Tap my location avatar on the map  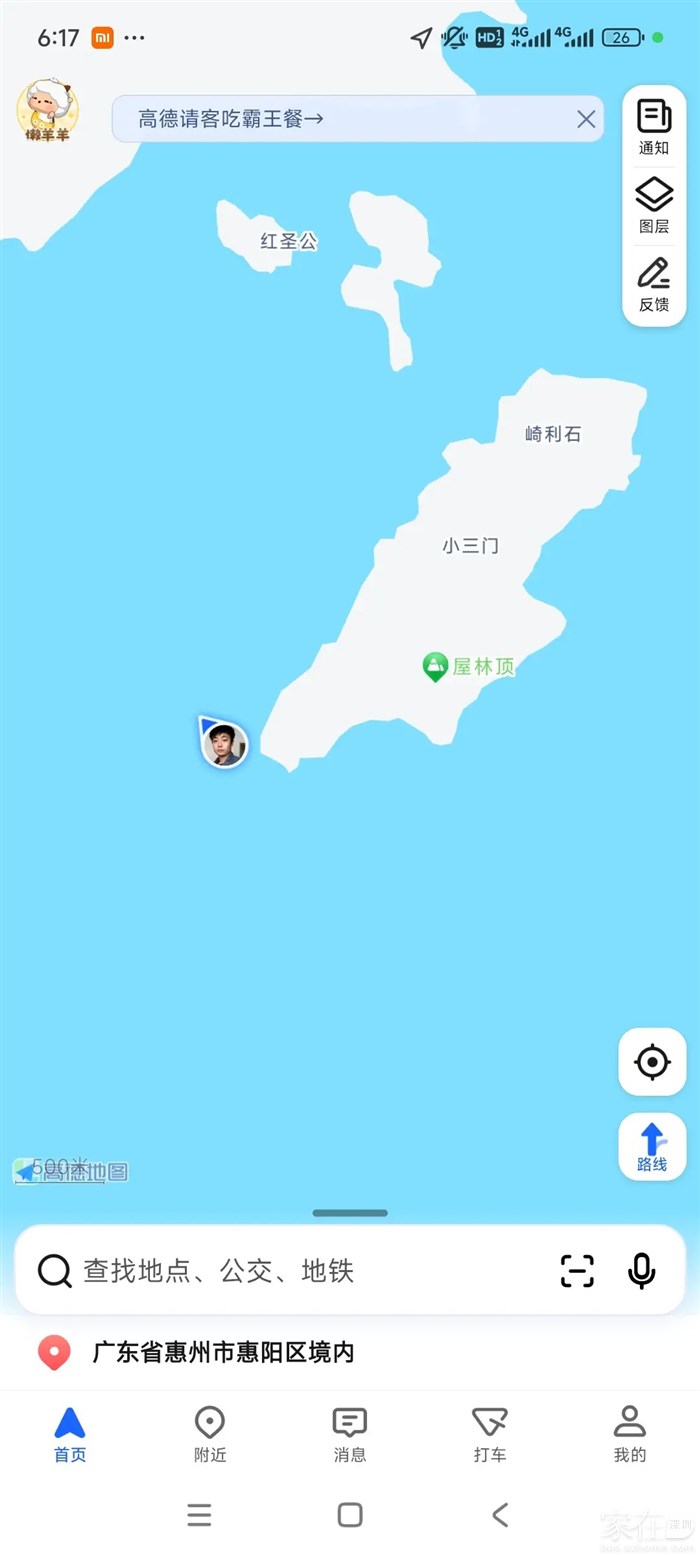click(x=225, y=745)
